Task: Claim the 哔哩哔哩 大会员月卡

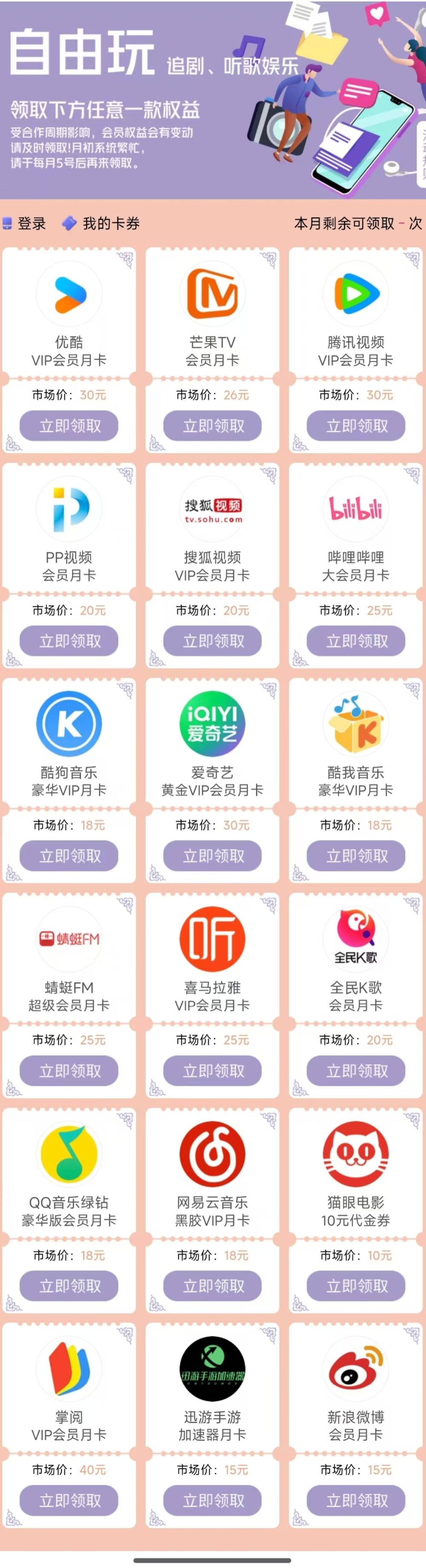Action: pos(356,641)
